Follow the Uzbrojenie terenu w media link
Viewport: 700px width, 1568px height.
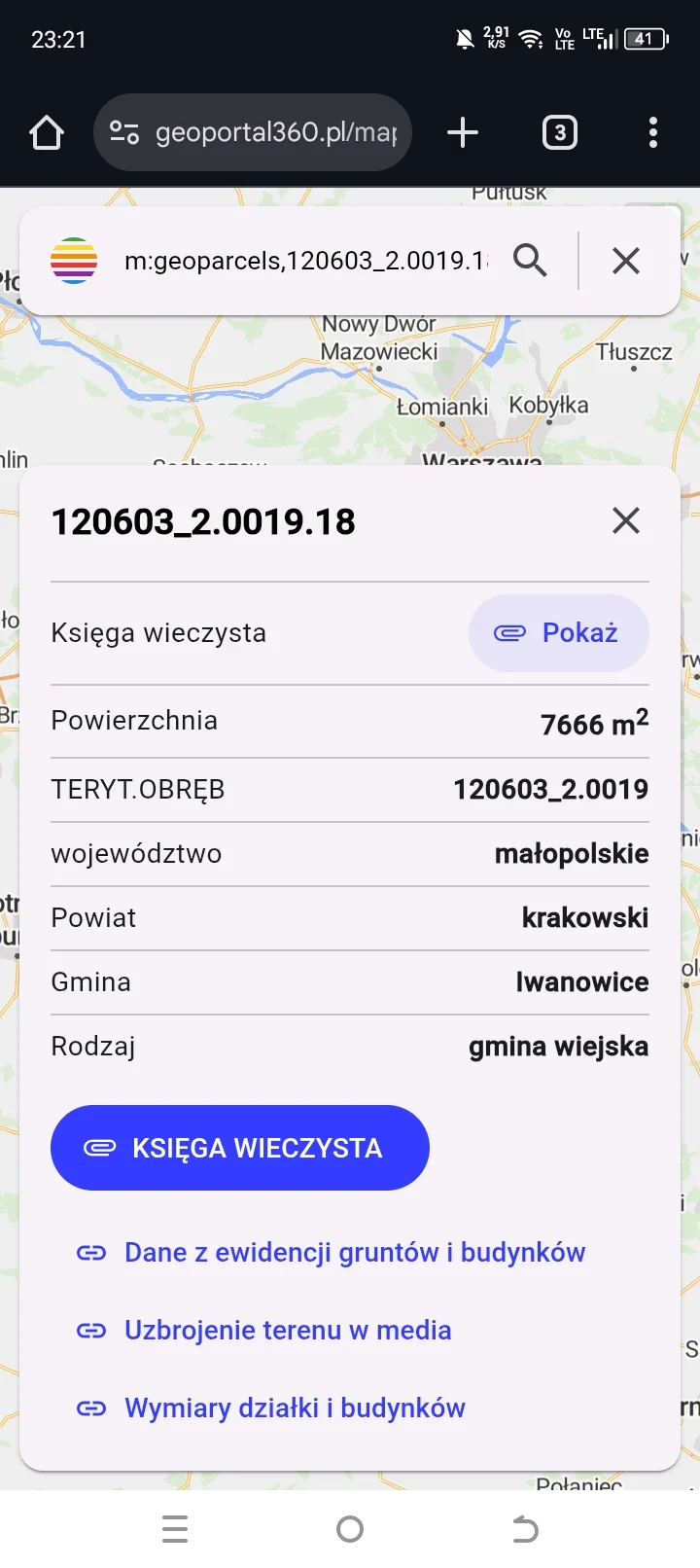coord(287,1331)
